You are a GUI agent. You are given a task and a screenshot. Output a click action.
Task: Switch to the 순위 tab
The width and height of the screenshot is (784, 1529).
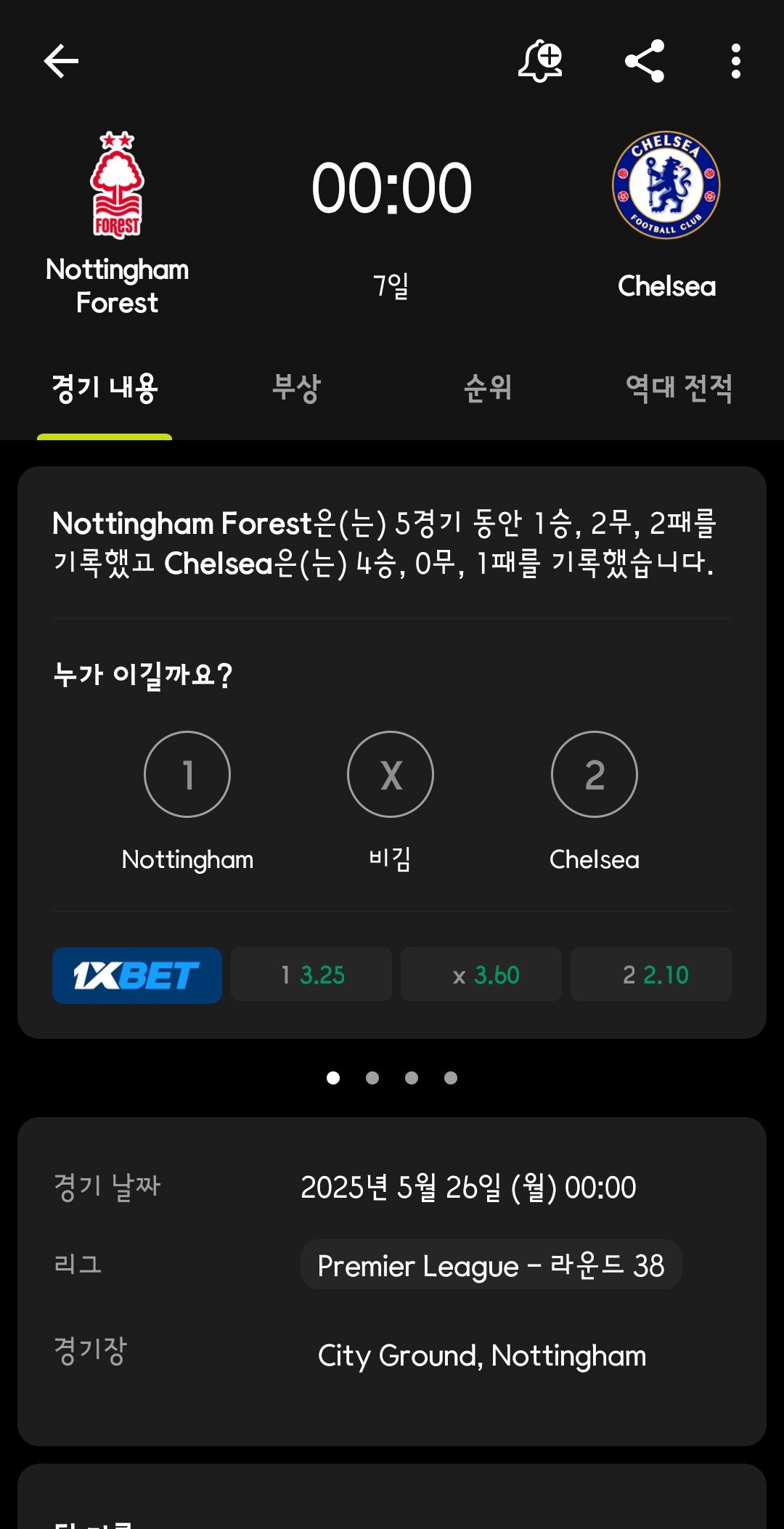(488, 388)
